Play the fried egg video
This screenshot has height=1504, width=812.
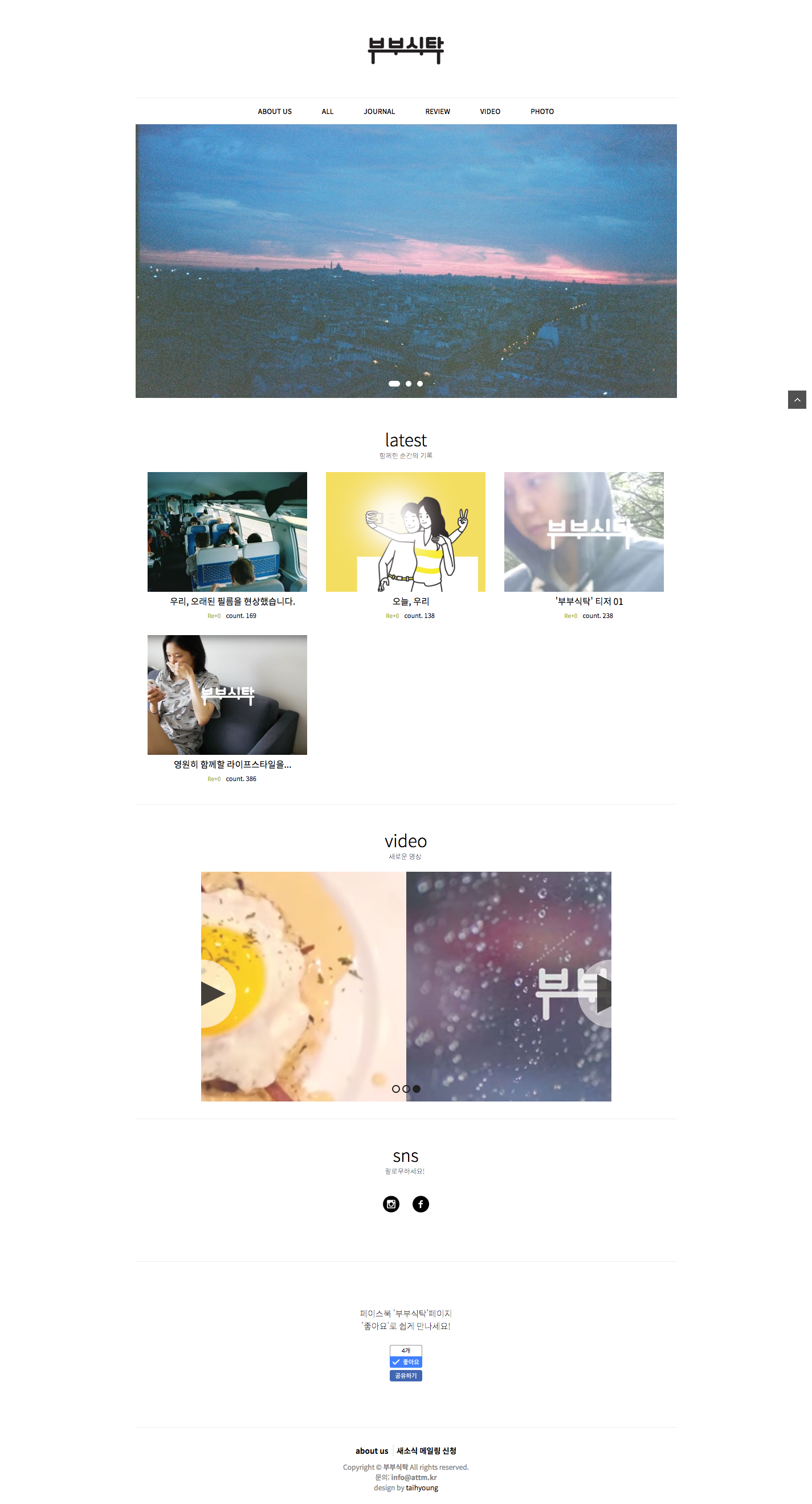pos(215,993)
